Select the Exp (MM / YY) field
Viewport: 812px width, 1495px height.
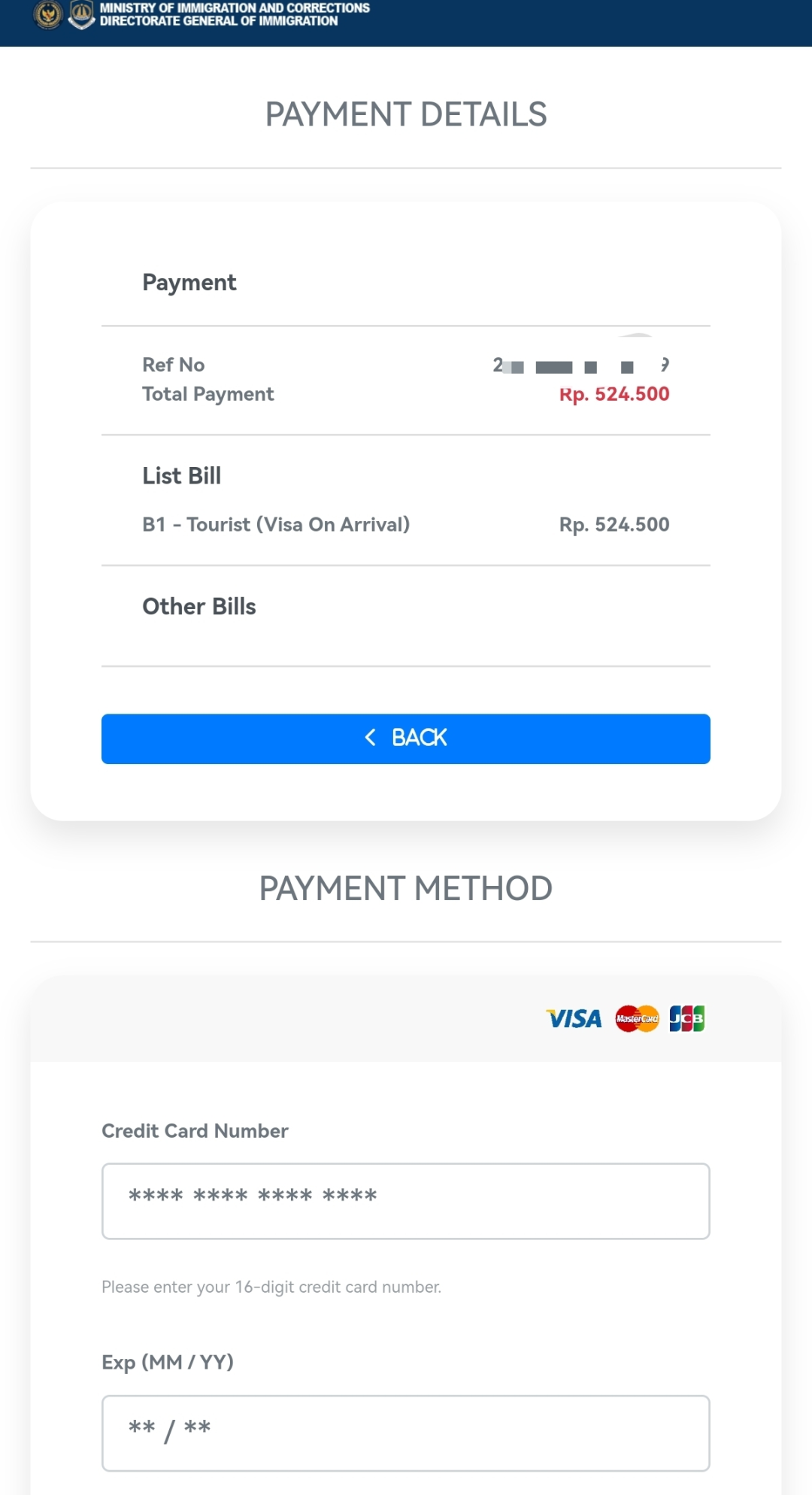coord(406,1433)
